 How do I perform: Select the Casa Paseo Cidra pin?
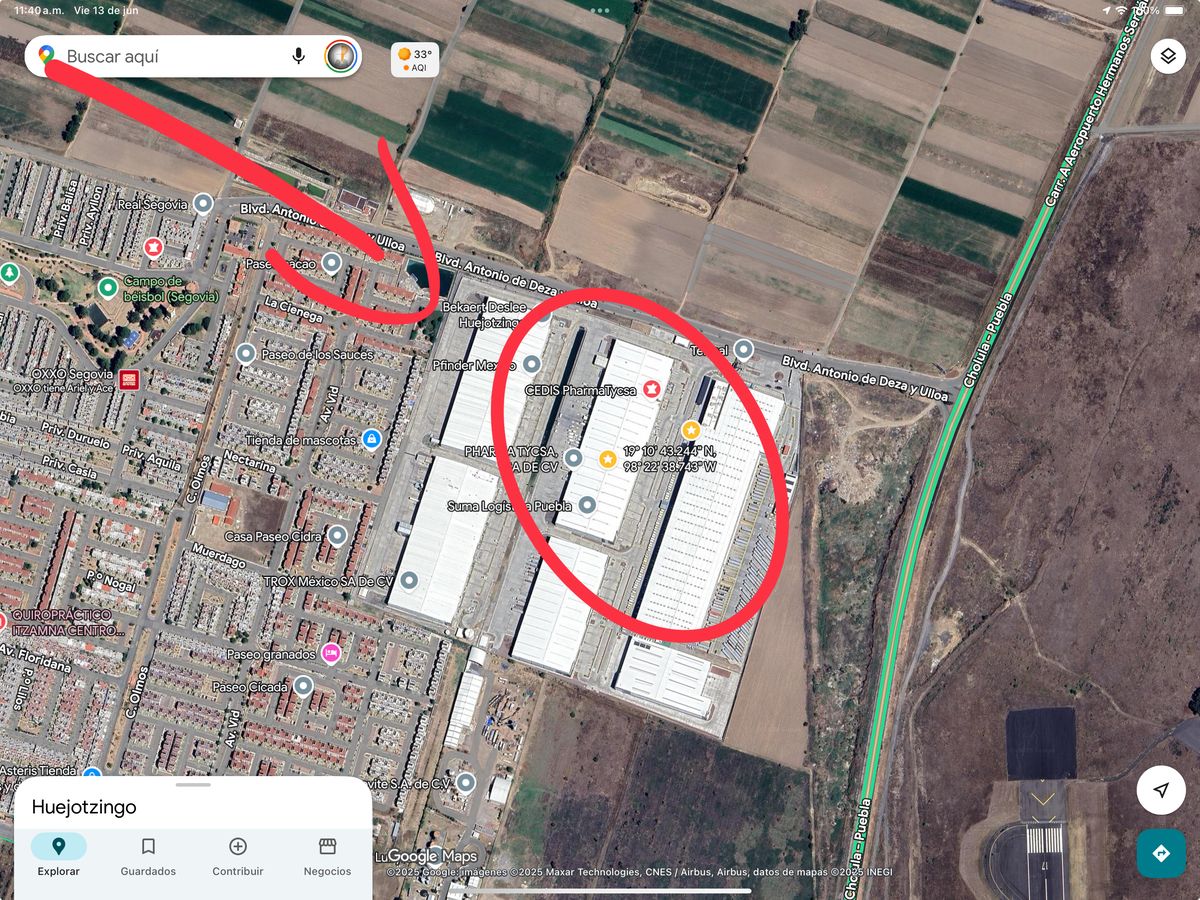tap(338, 536)
